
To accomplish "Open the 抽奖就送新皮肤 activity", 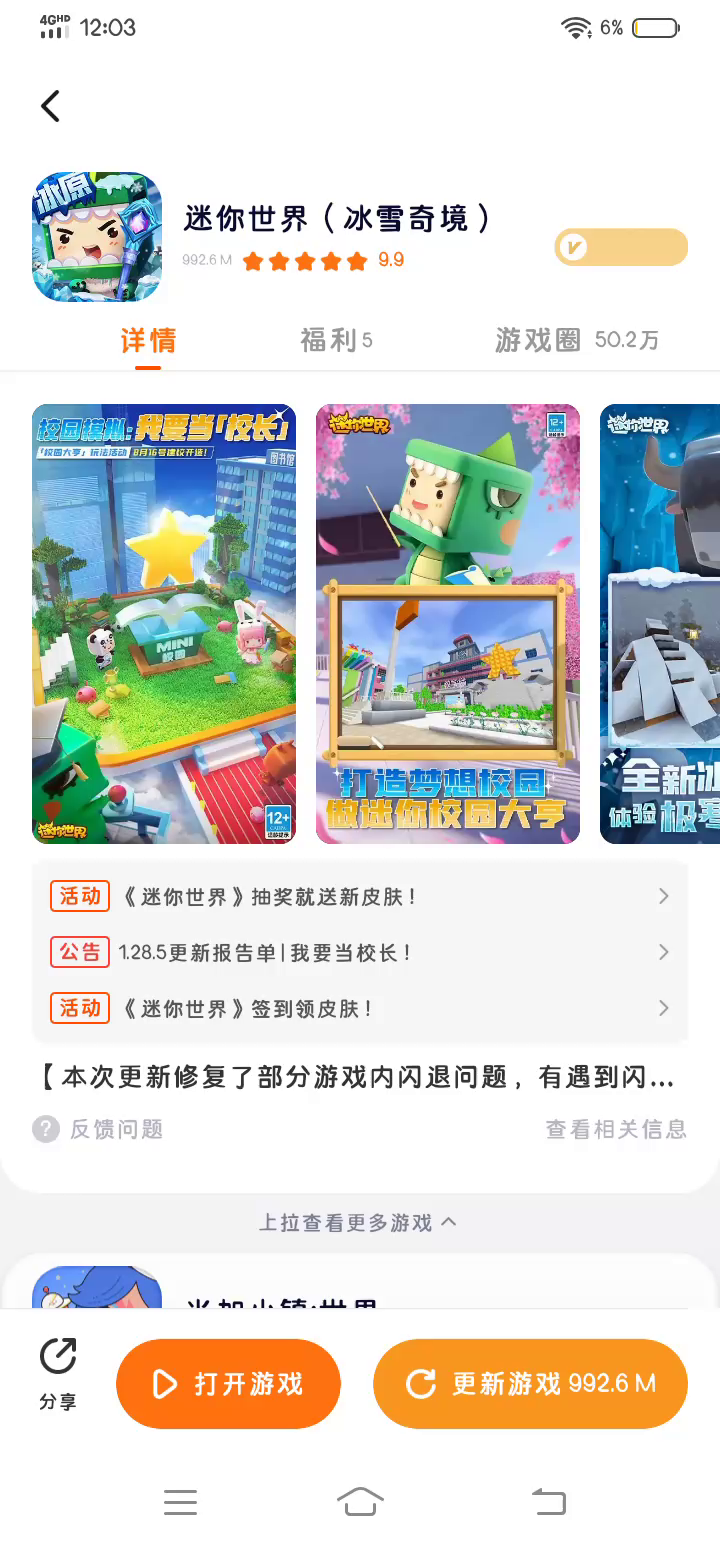I will [x=360, y=897].
